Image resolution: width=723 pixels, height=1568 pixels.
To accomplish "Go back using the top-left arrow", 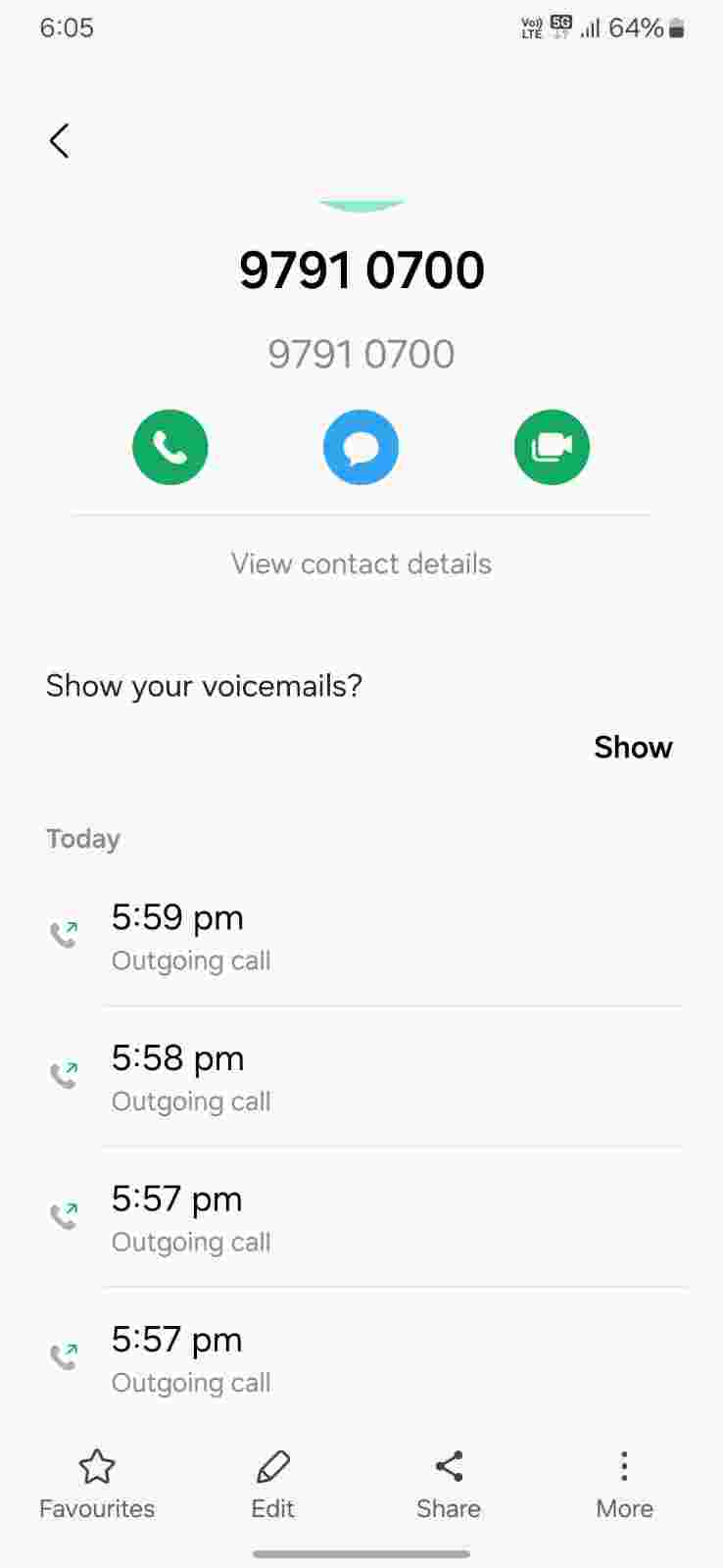I will pos(60,141).
